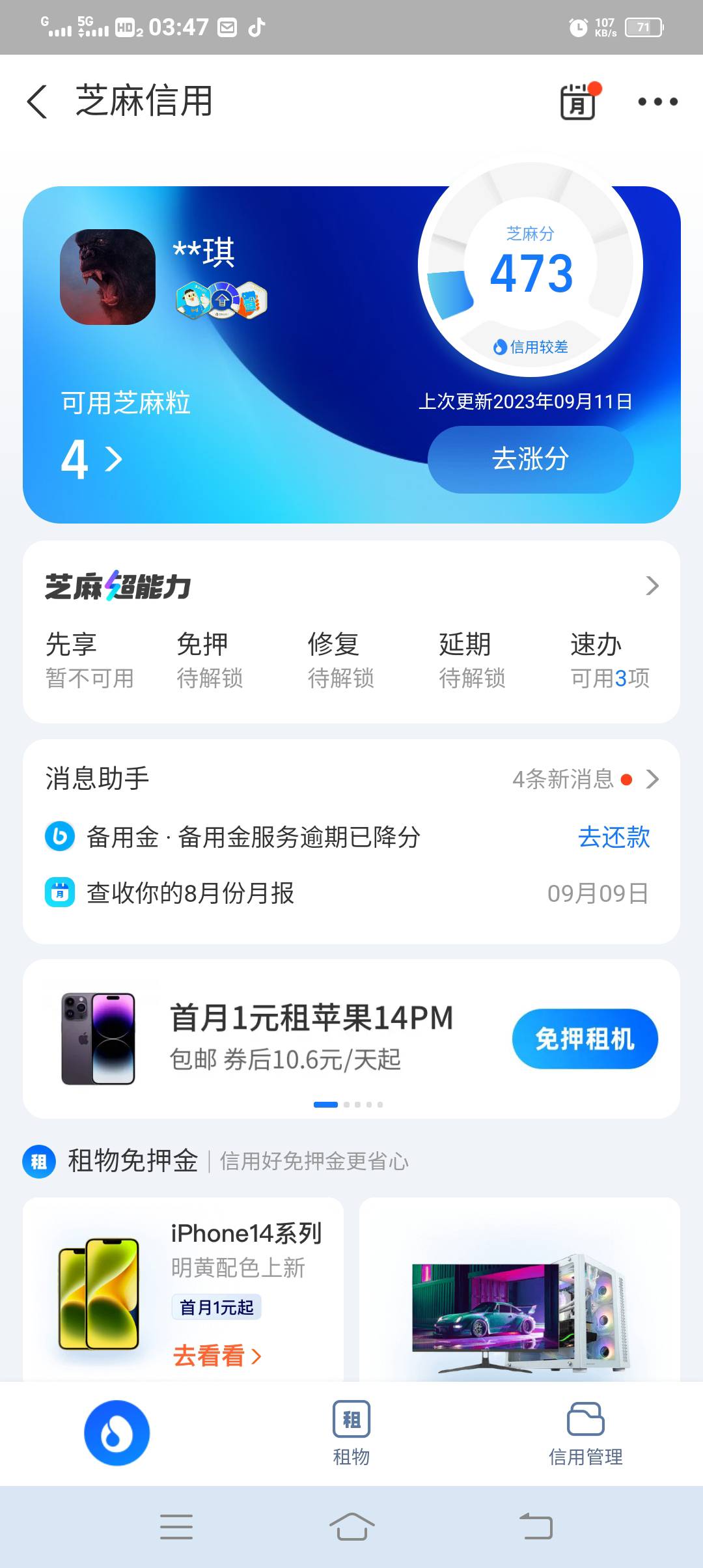View available 可用芝麻粒 balance
The width and height of the screenshot is (703, 1568).
point(91,459)
